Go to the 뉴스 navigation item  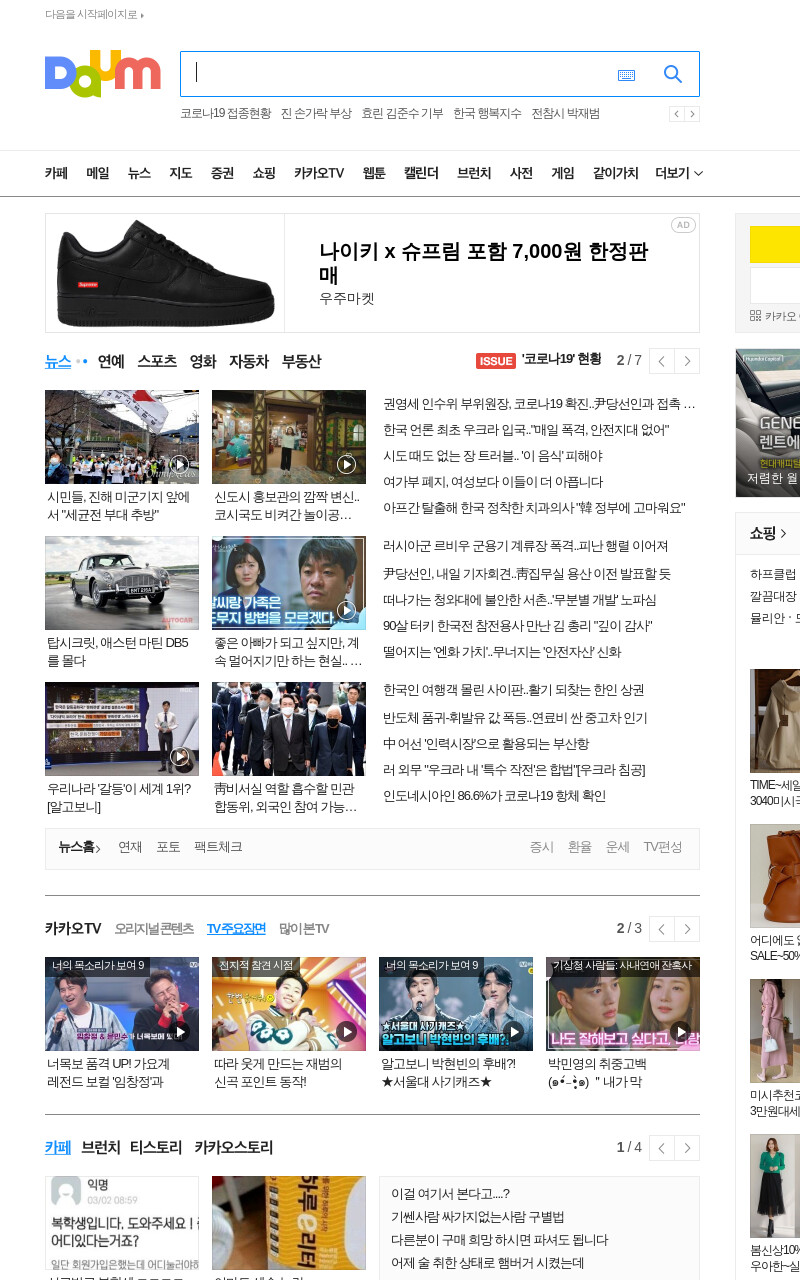tap(139, 173)
